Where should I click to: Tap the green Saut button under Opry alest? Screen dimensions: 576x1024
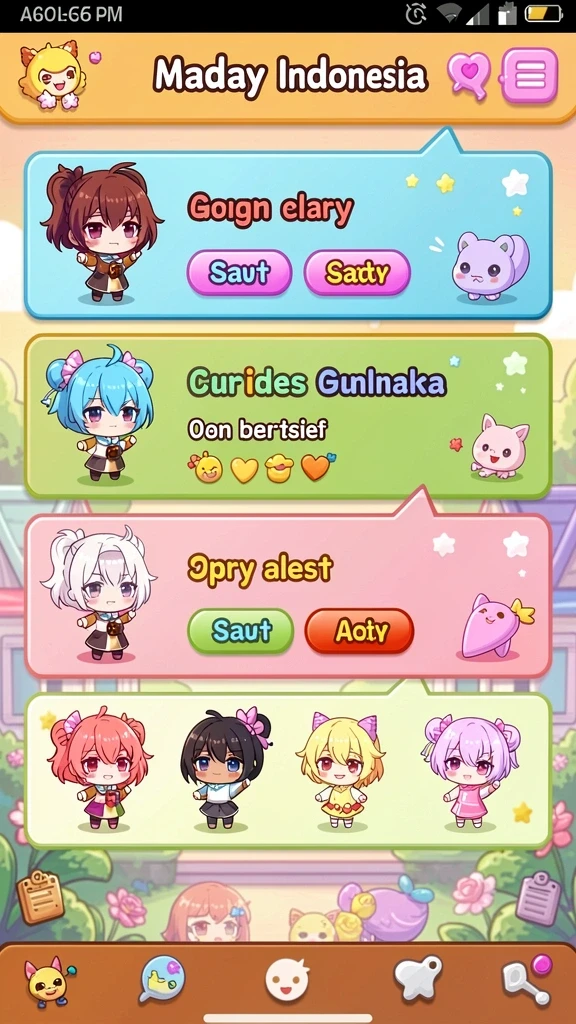[240, 631]
